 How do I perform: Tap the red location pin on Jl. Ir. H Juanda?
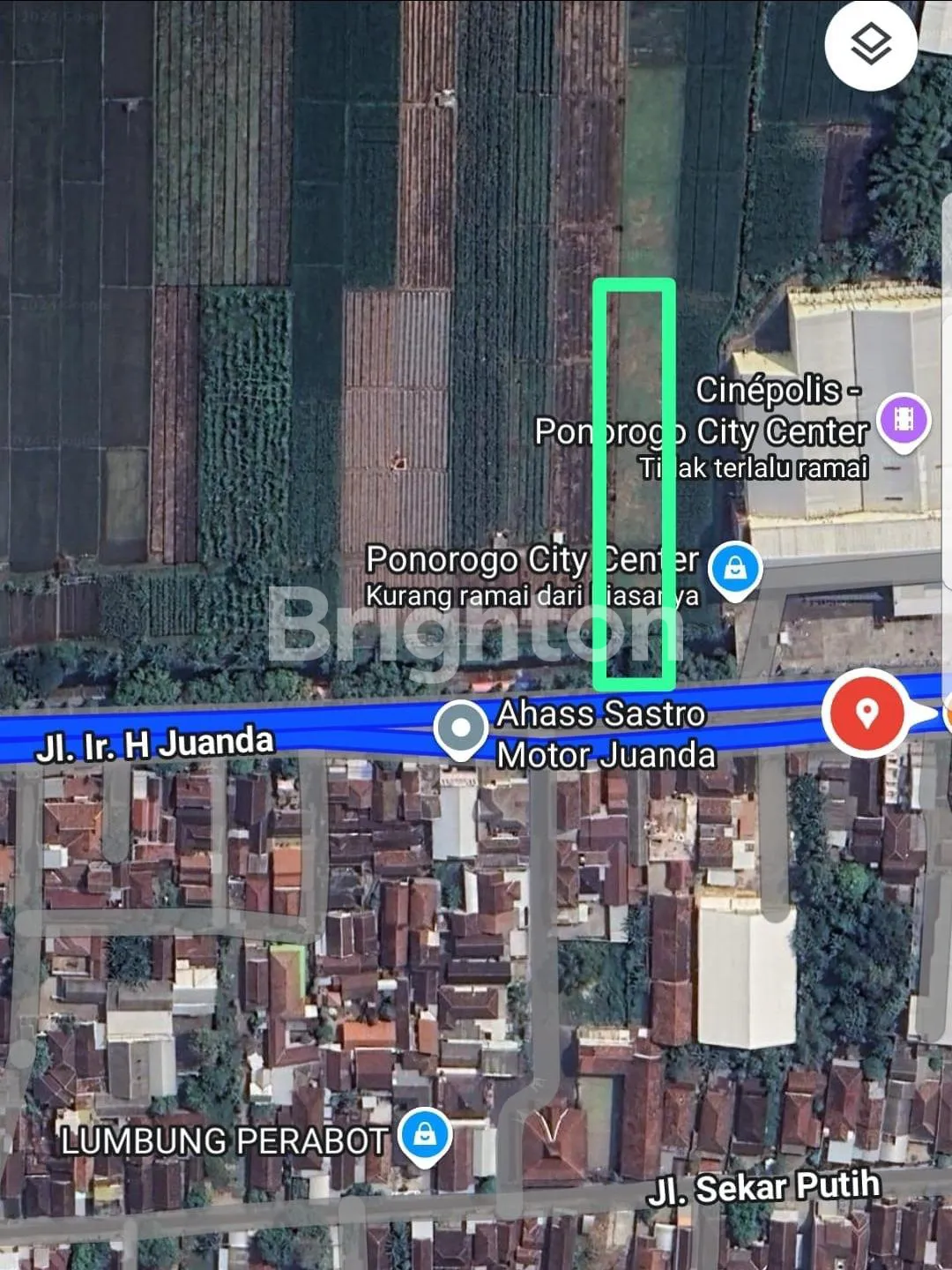(x=866, y=712)
